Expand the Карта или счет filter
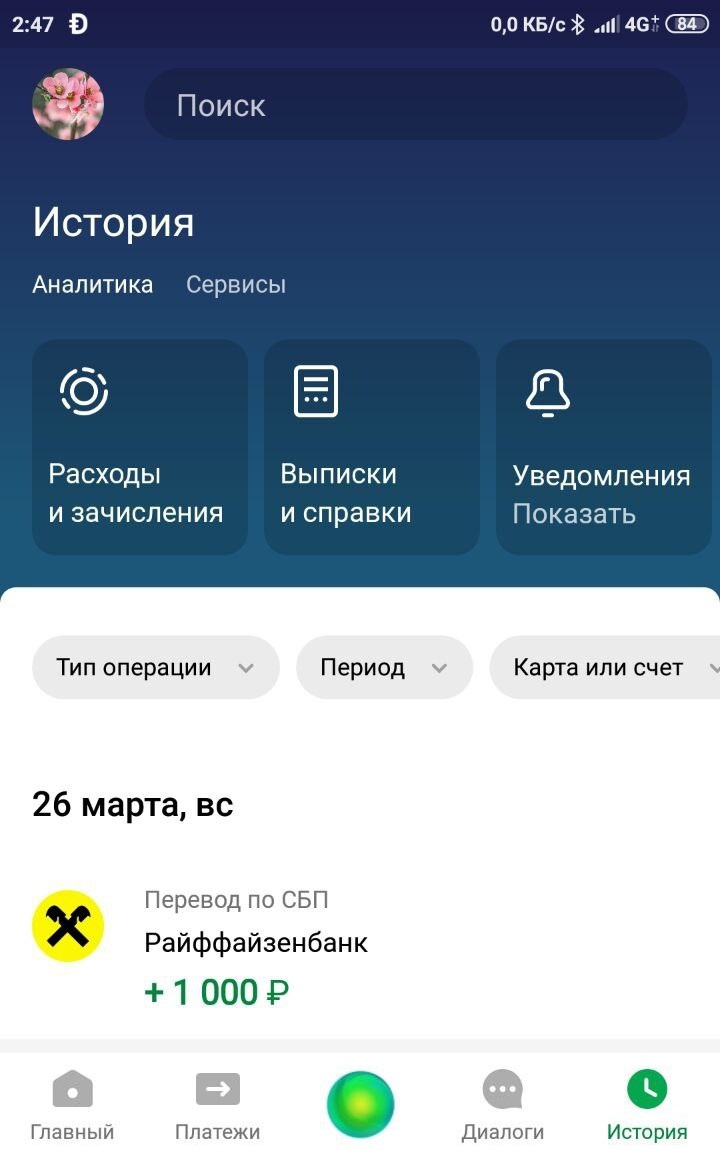 coord(605,667)
